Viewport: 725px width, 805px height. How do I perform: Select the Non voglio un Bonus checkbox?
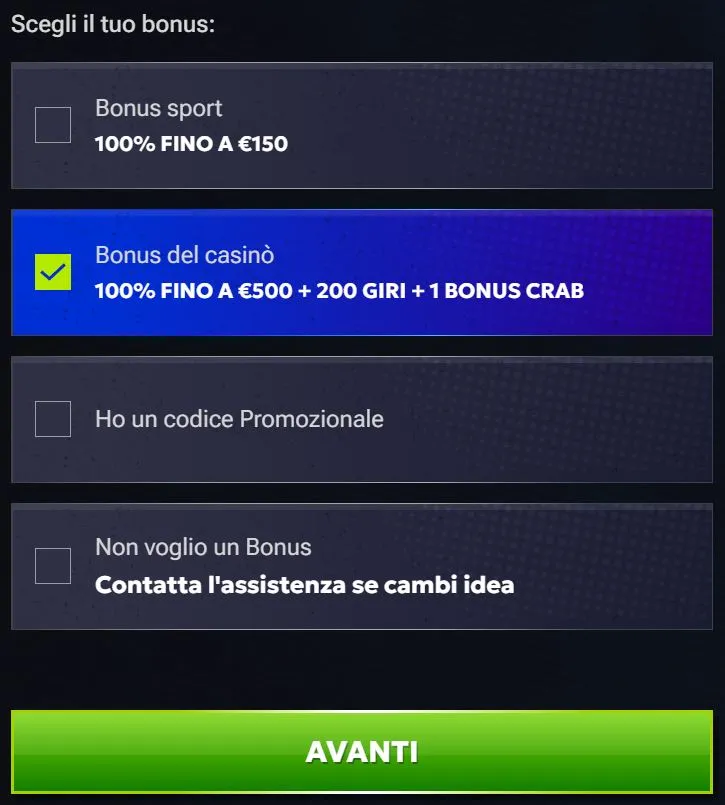click(53, 566)
